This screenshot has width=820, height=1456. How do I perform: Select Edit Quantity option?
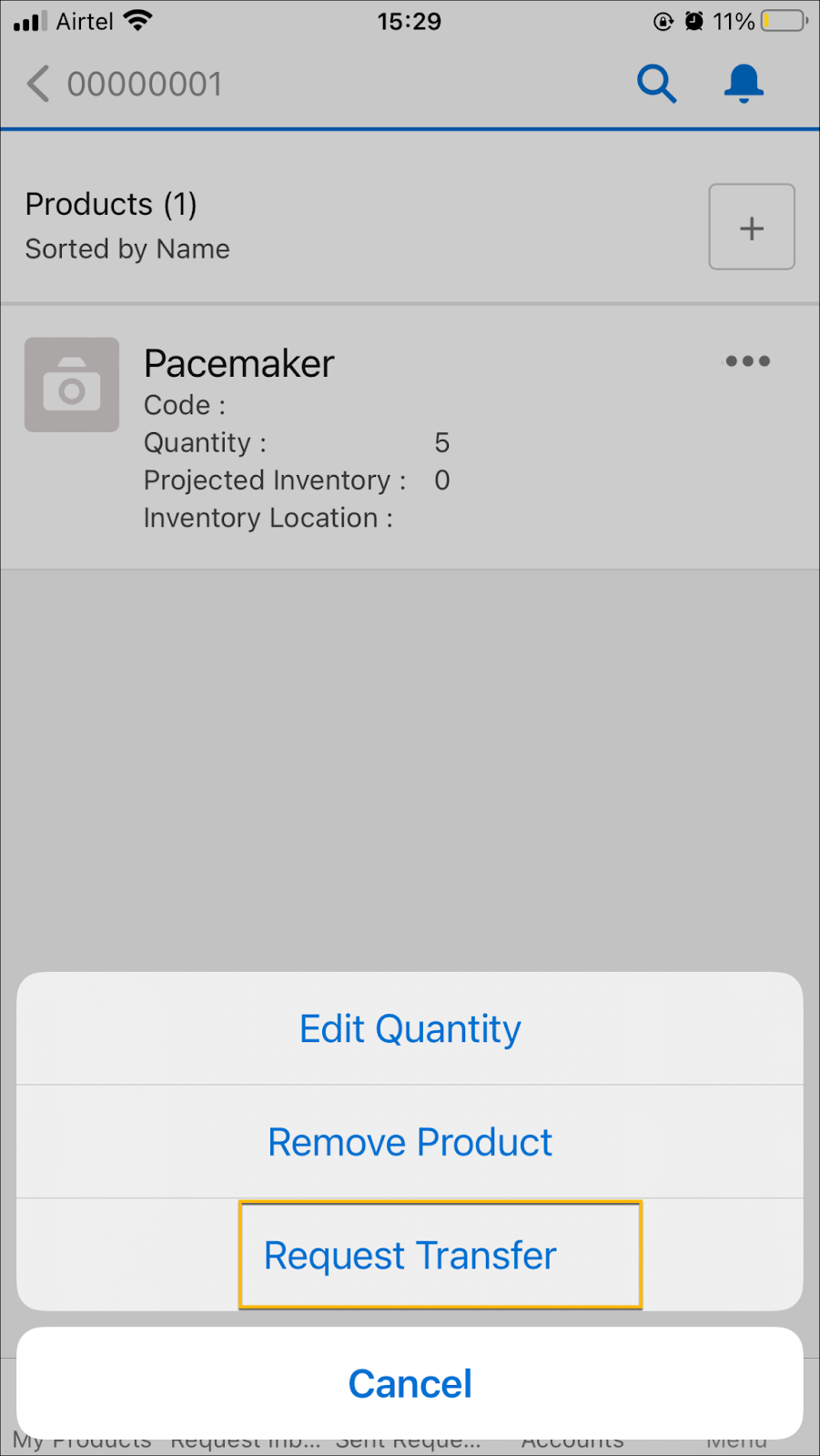(410, 1028)
